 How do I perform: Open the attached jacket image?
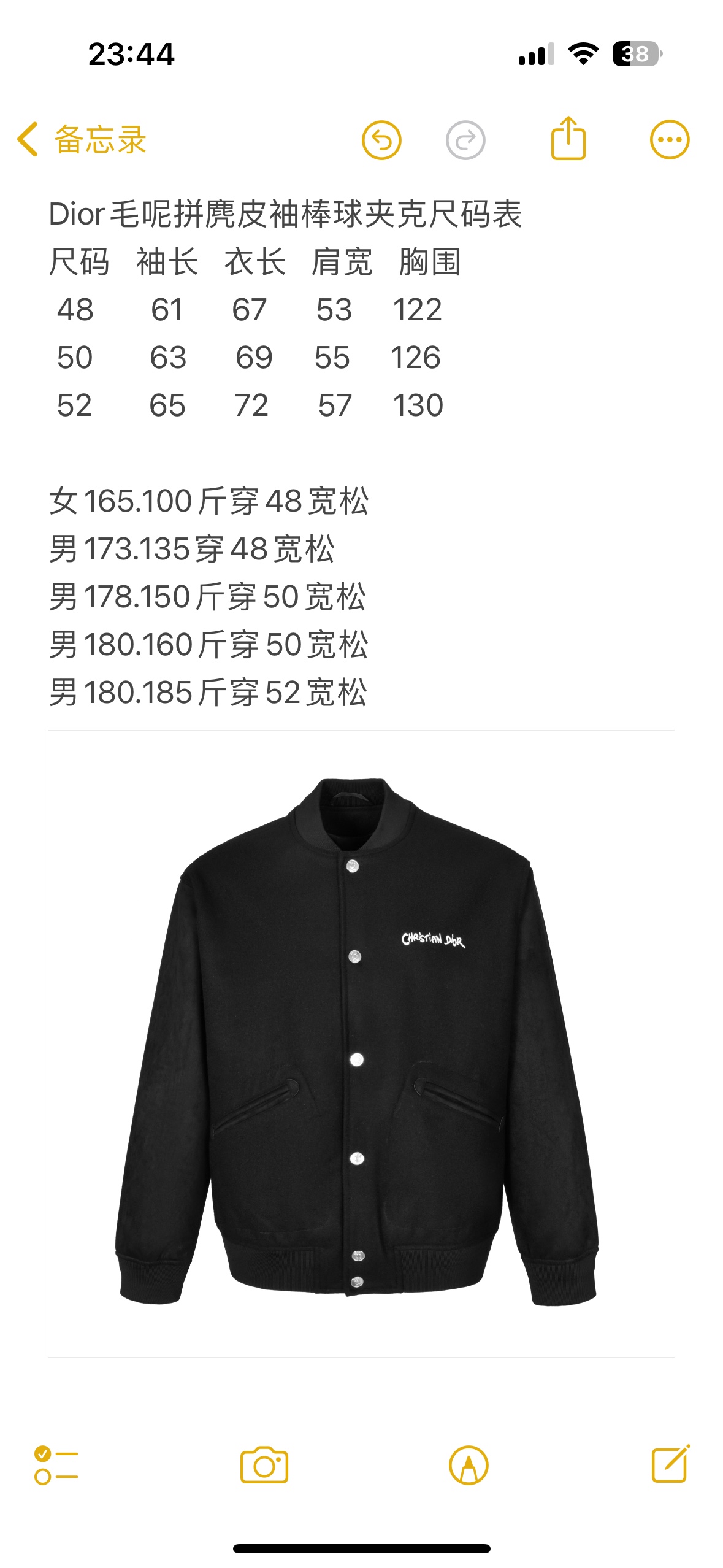click(361, 1043)
